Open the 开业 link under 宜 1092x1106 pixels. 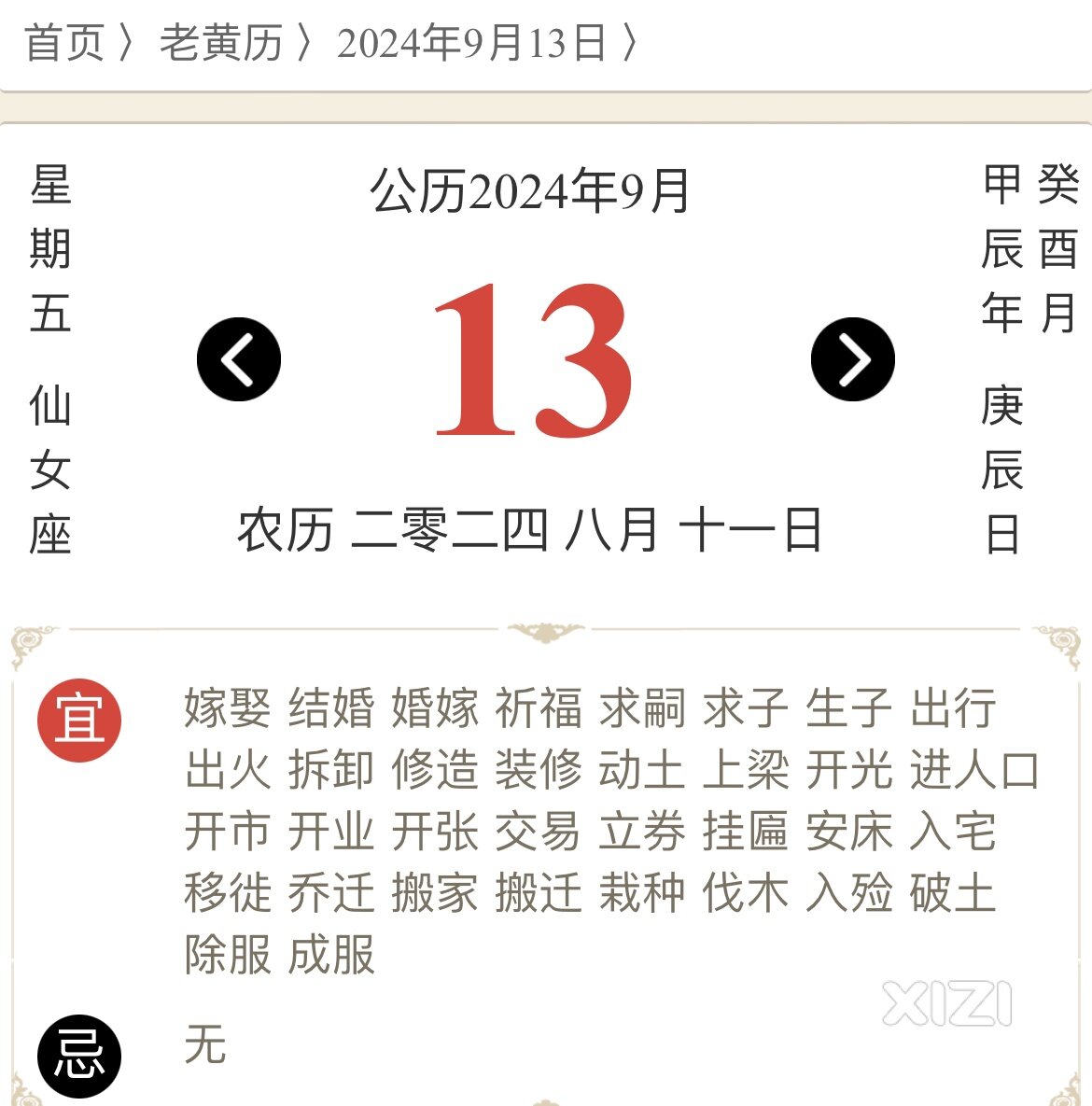coord(331,832)
